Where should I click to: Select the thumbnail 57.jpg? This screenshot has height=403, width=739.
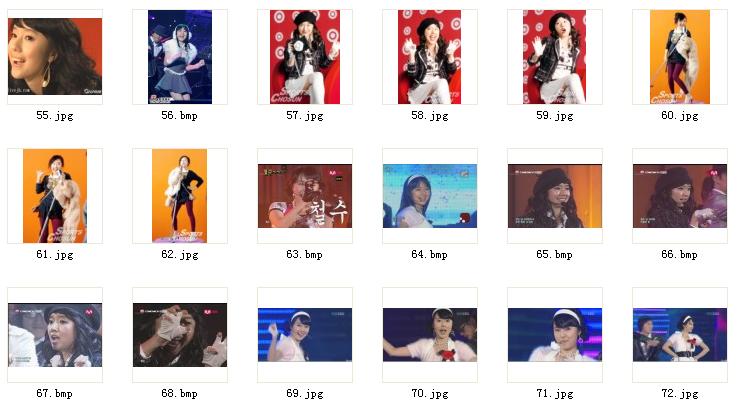click(304, 57)
